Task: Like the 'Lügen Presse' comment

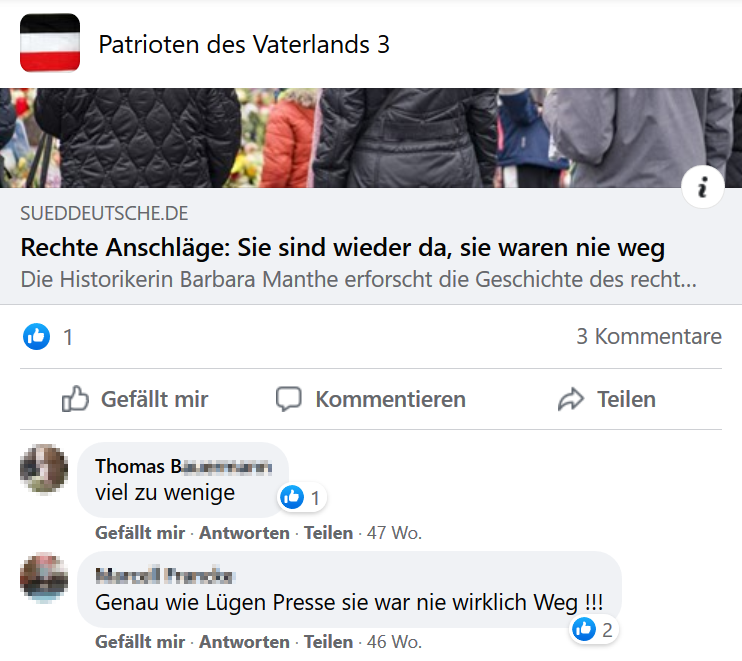Action: (140, 642)
